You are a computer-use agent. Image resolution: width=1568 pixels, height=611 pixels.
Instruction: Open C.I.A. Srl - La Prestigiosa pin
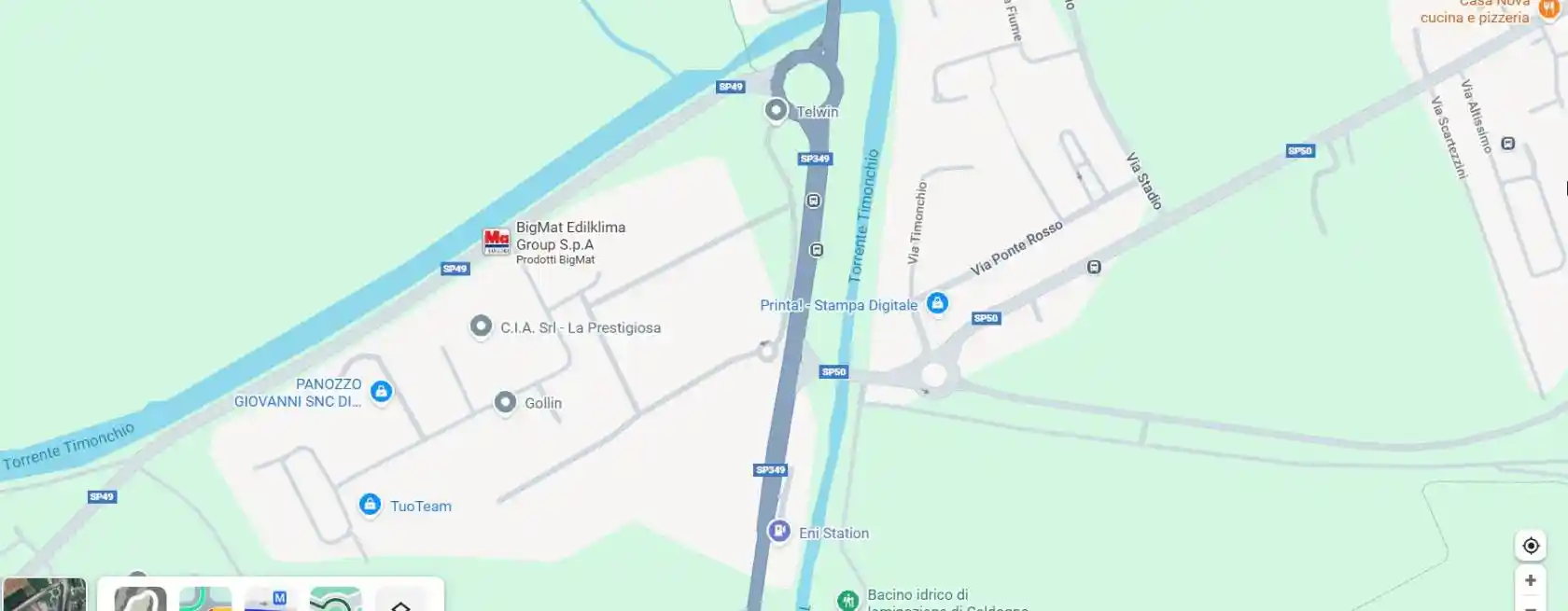pos(481,326)
